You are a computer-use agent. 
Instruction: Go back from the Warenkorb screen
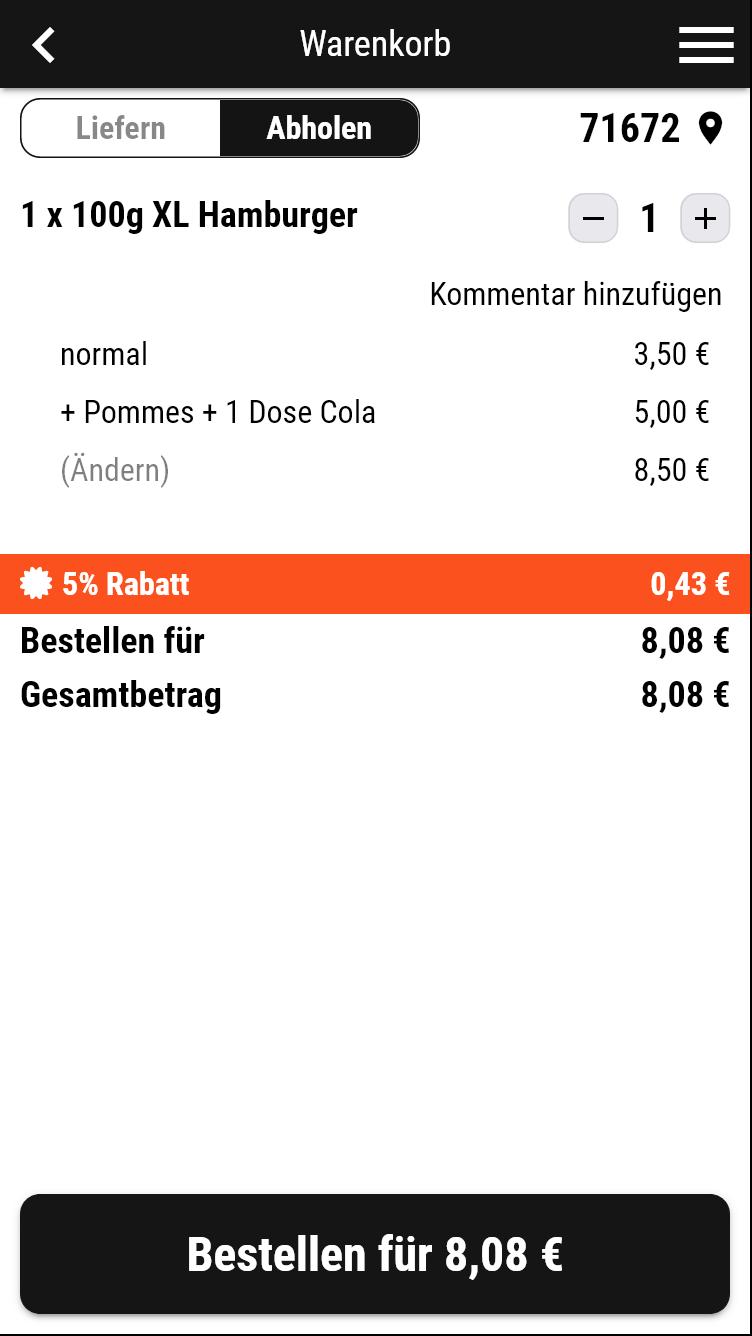tap(43, 45)
